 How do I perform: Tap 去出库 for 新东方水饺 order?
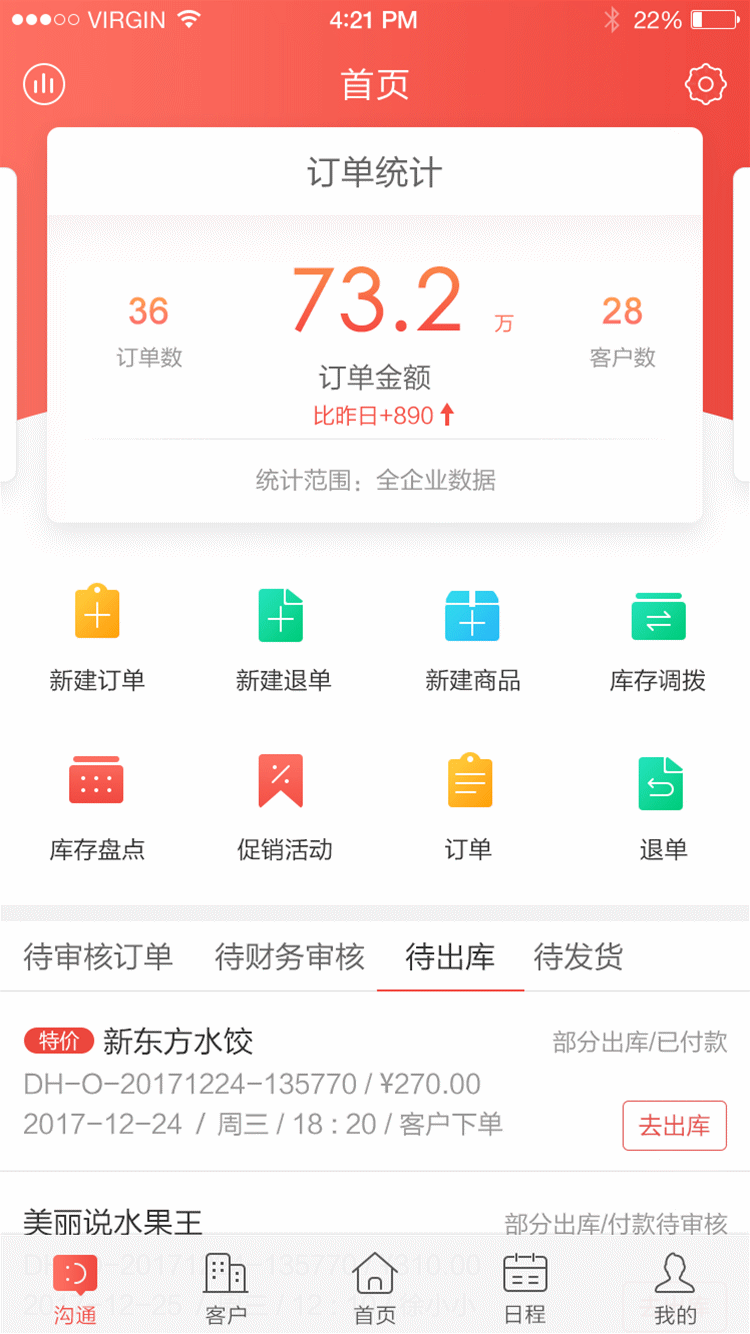tap(674, 1126)
